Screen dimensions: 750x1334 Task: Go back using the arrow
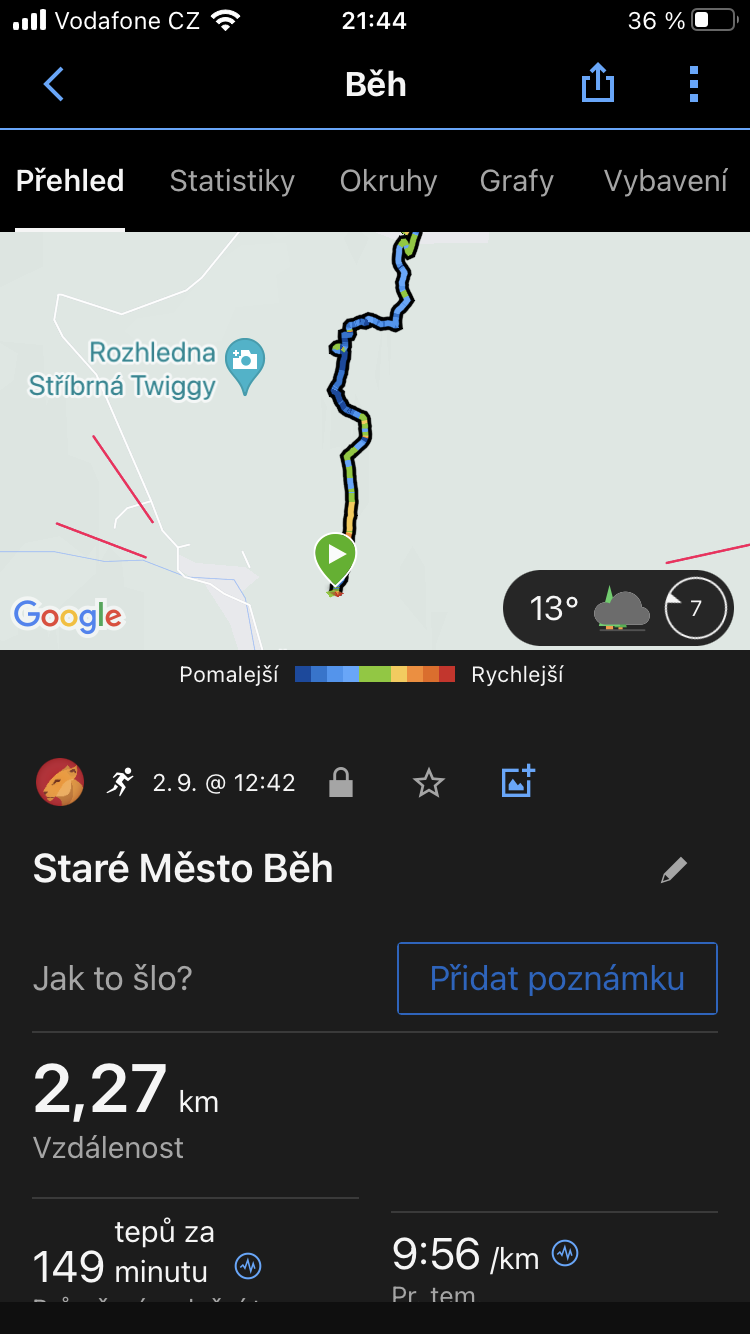(54, 84)
